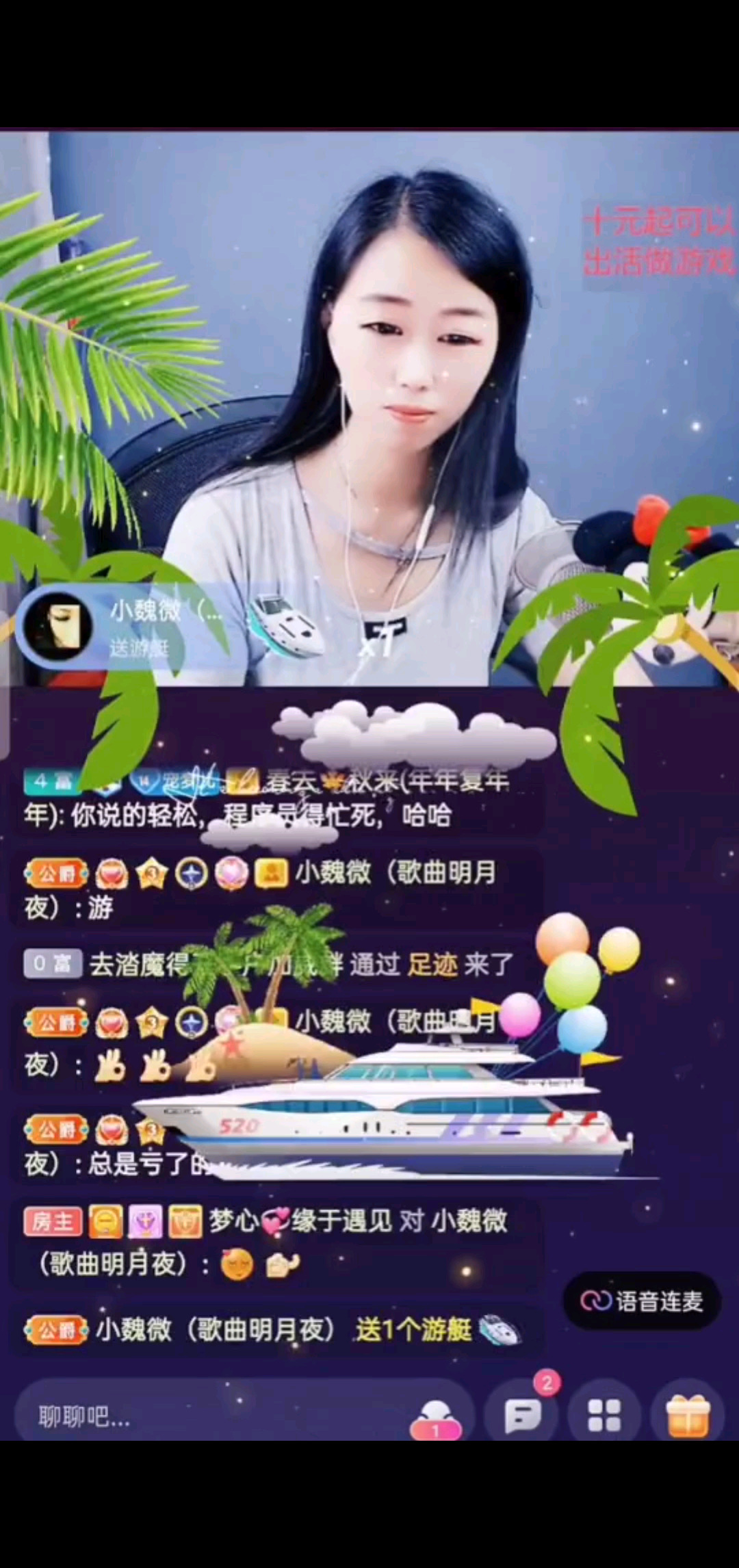Open the four-square more menu
739x1568 pixels.
pos(604,1415)
